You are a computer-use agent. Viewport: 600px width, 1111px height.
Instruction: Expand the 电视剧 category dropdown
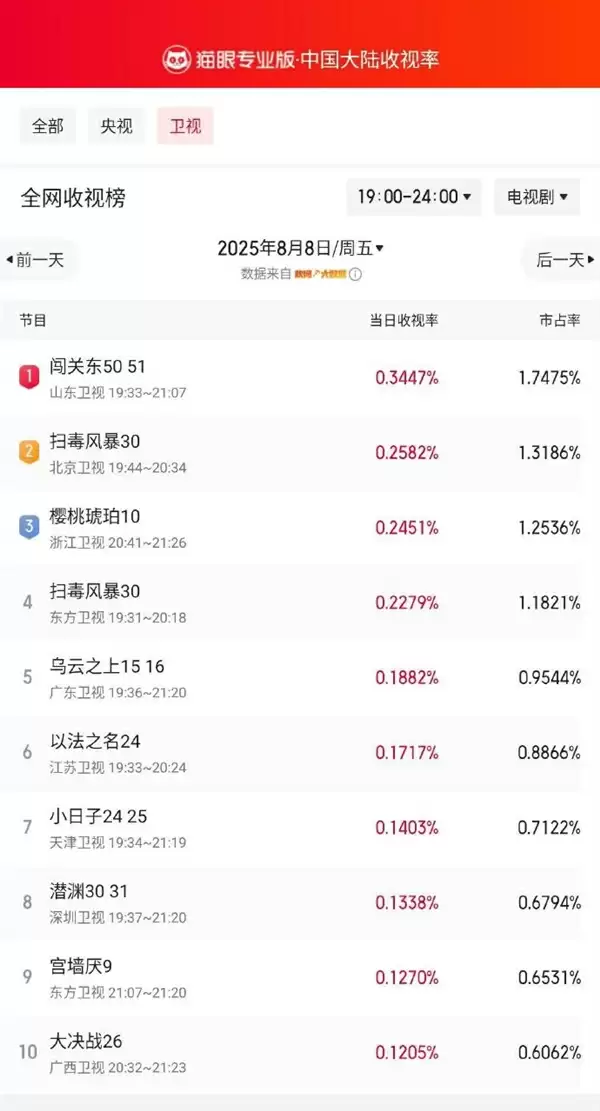(x=537, y=197)
